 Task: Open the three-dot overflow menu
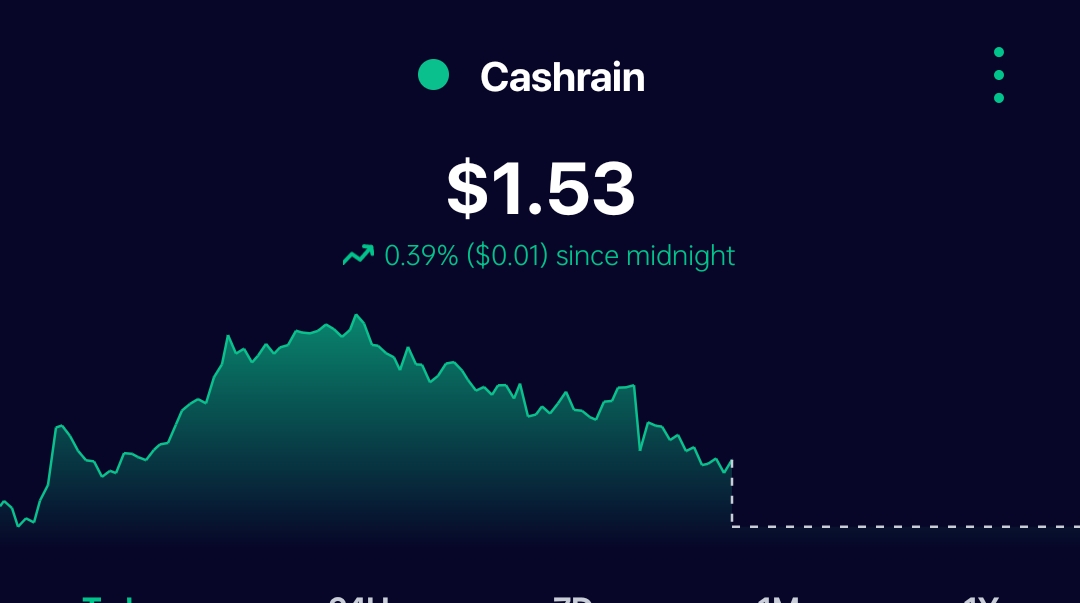click(999, 75)
